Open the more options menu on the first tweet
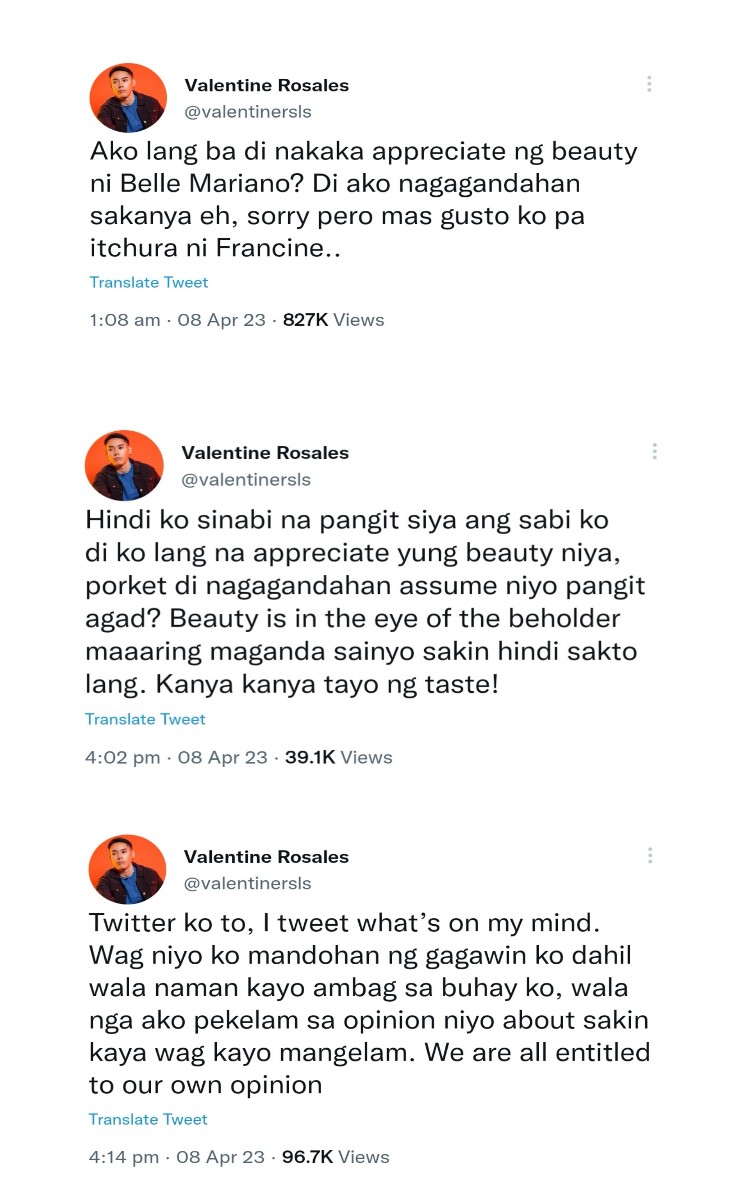The image size is (750, 1200). (x=648, y=83)
